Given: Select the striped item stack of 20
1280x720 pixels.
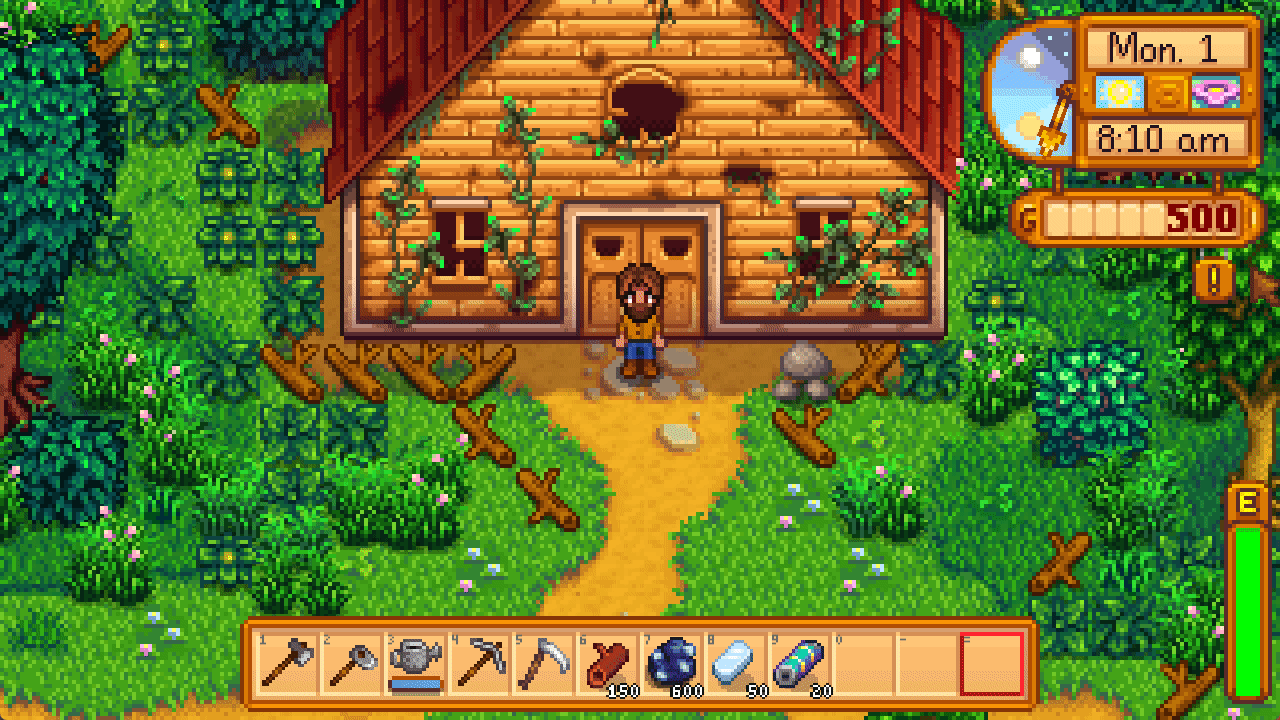Looking at the screenshot, I should click(x=799, y=663).
